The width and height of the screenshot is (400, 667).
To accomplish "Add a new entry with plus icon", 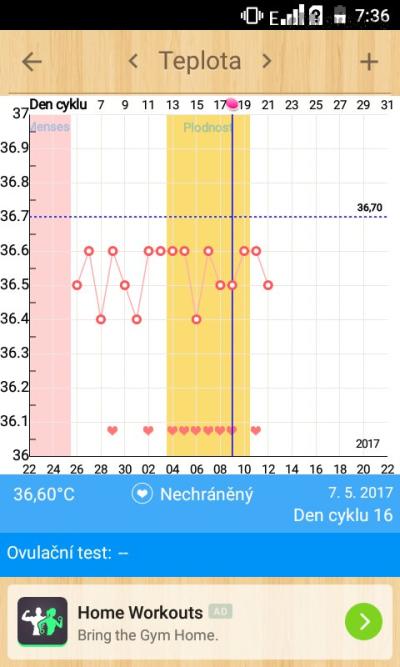I will pos(369,62).
